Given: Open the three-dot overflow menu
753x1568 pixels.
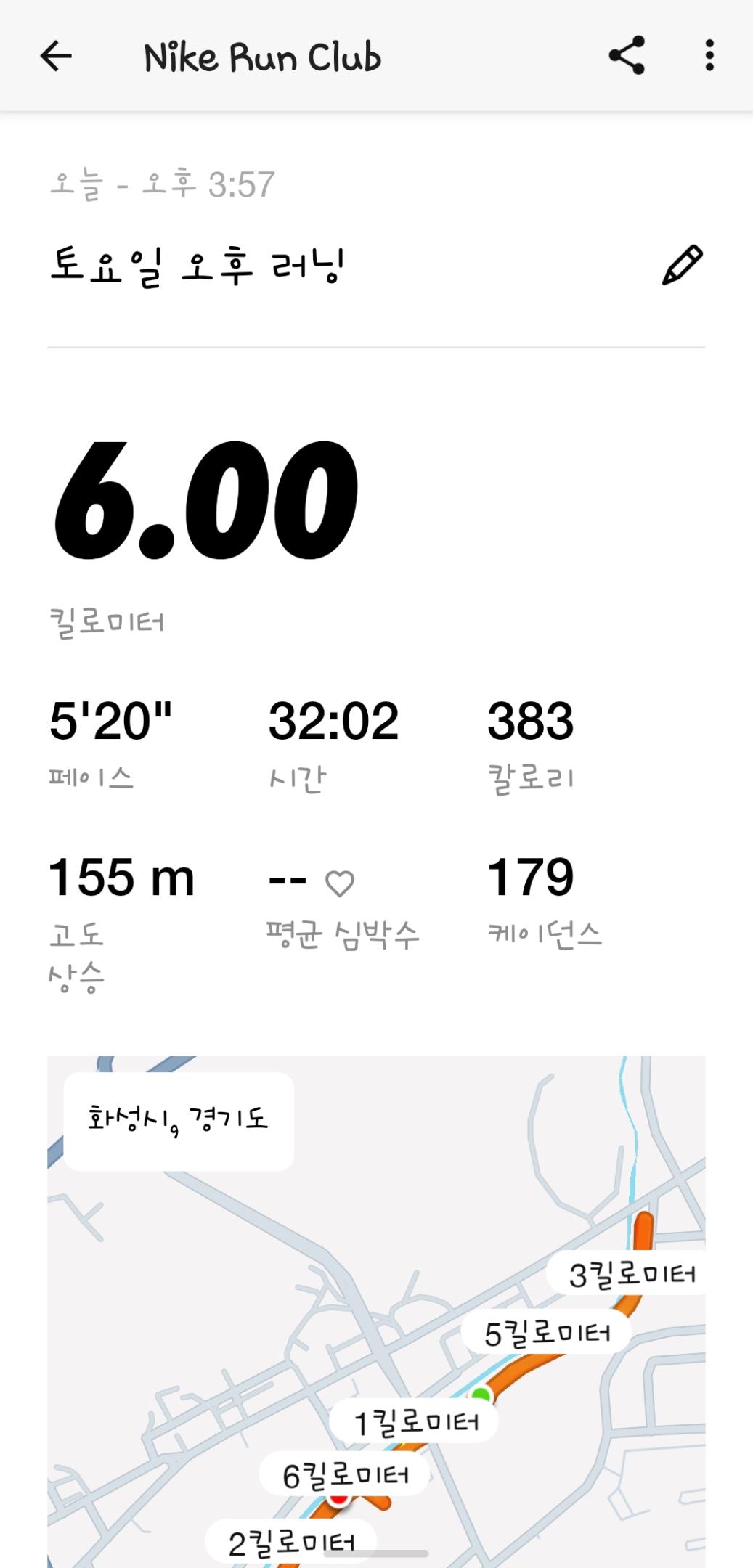Looking at the screenshot, I should [x=709, y=56].
